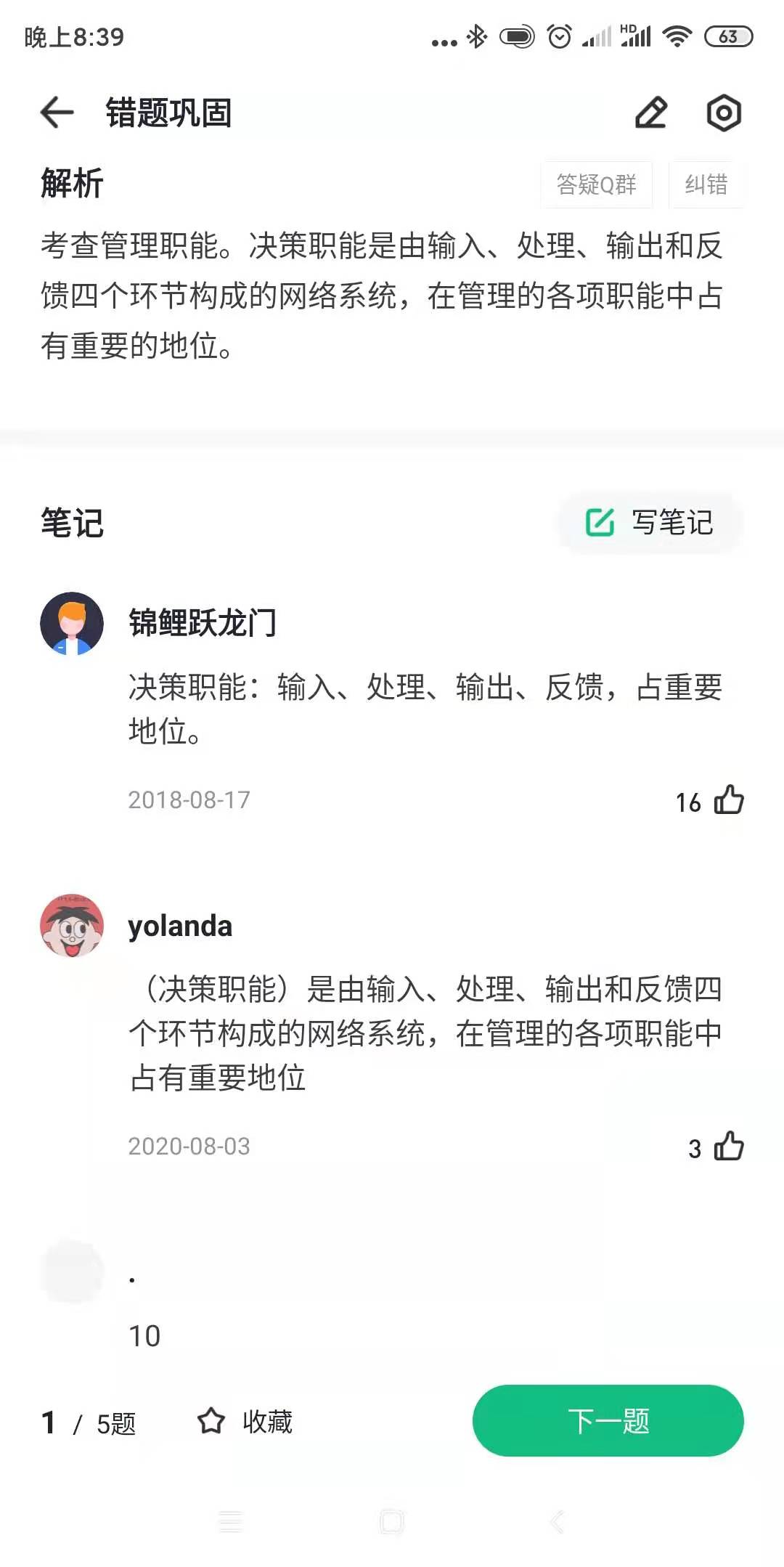Screen dimensions: 784x1567
Task: Add question to 收藏 favorites
Action: (245, 1421)
